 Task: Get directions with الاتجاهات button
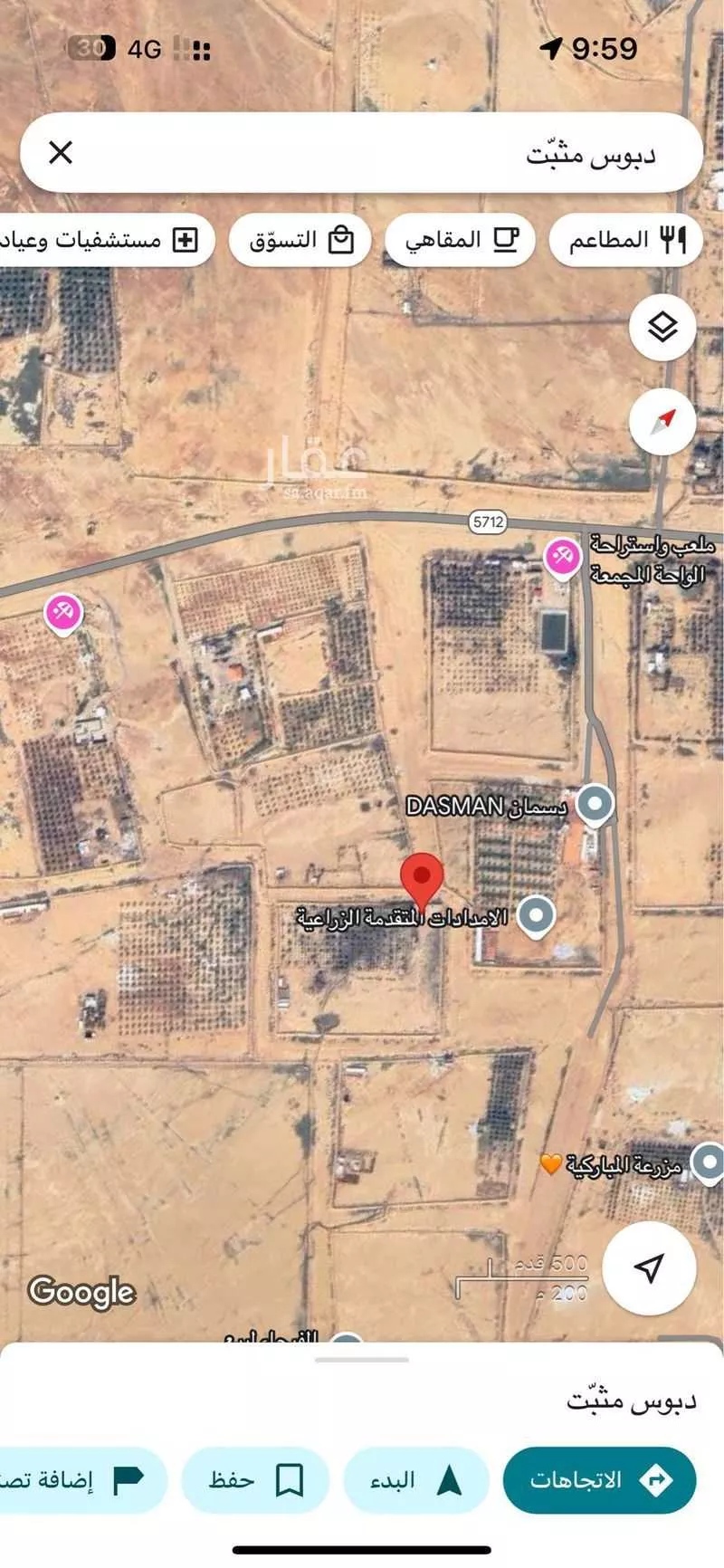tap(599, 1480)
